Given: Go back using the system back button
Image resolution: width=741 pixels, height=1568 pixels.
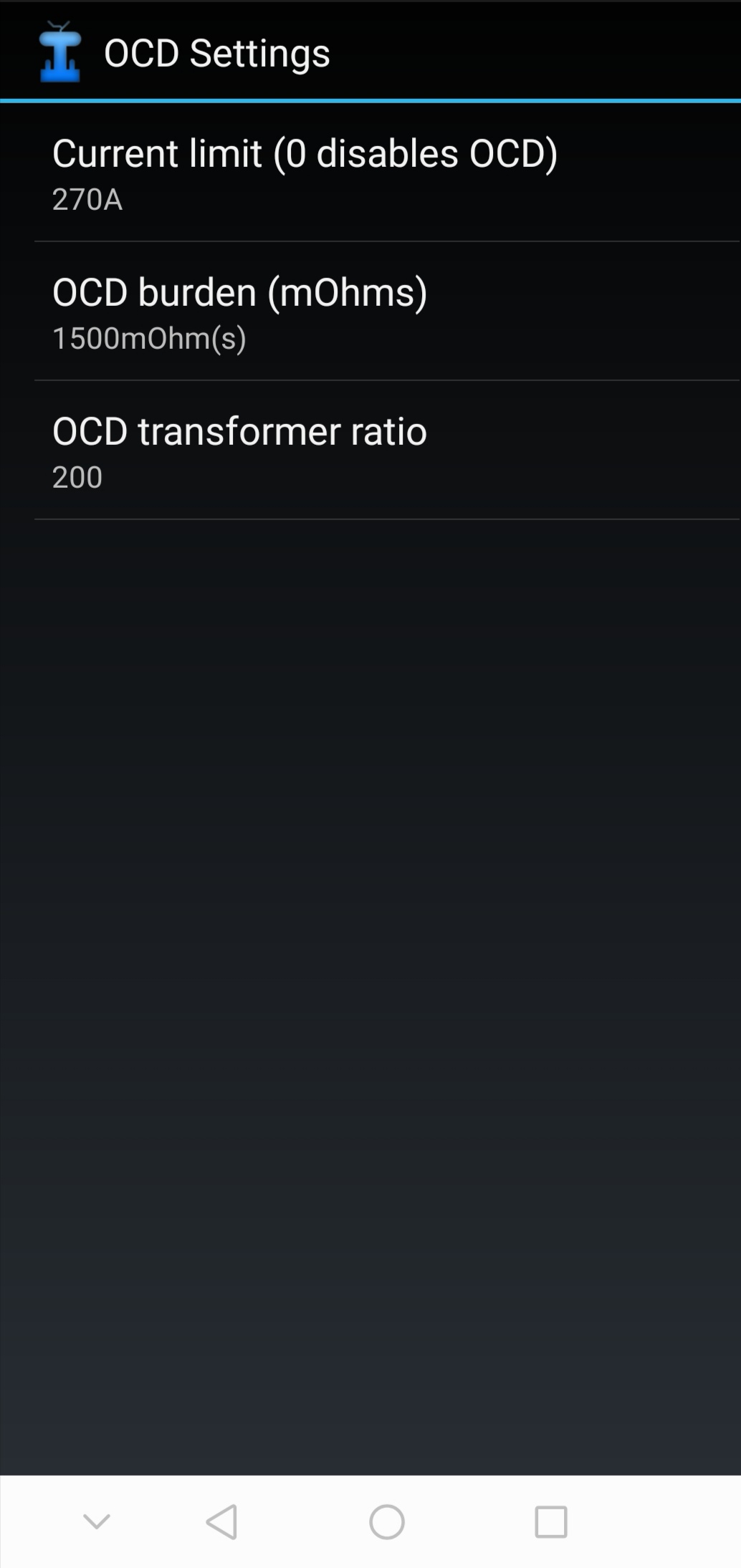Looking at the screenshot, I should pos(221,1521).
